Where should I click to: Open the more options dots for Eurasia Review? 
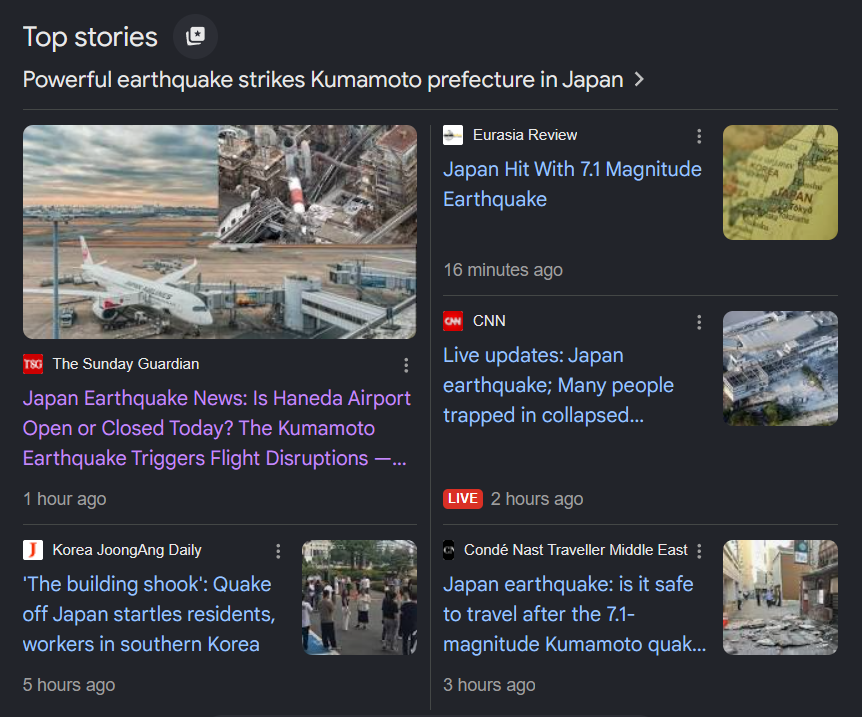[x=699, y=136]
